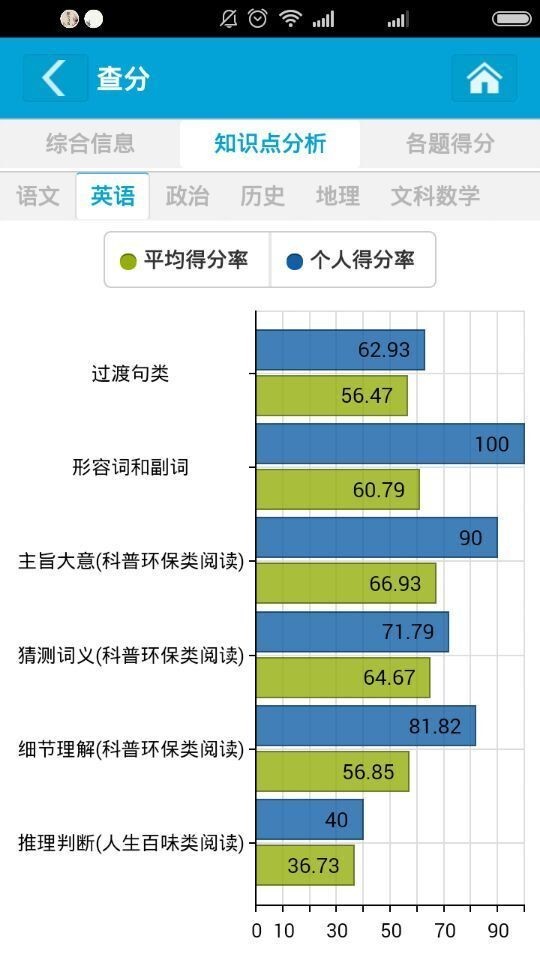Go back using the arrow beside 查分

coord(55,78)
